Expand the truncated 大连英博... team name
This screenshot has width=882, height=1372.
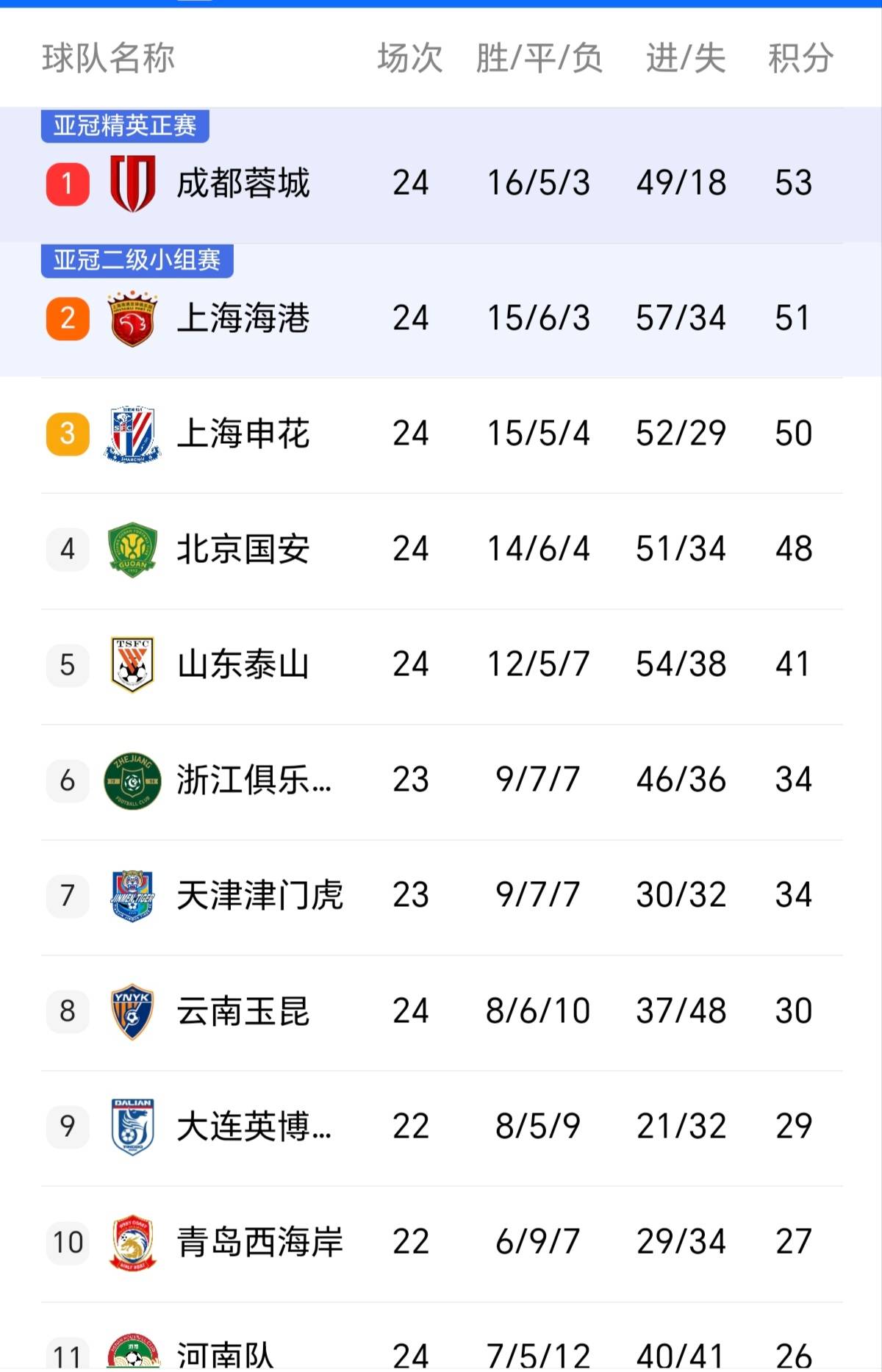(256, 1125)
